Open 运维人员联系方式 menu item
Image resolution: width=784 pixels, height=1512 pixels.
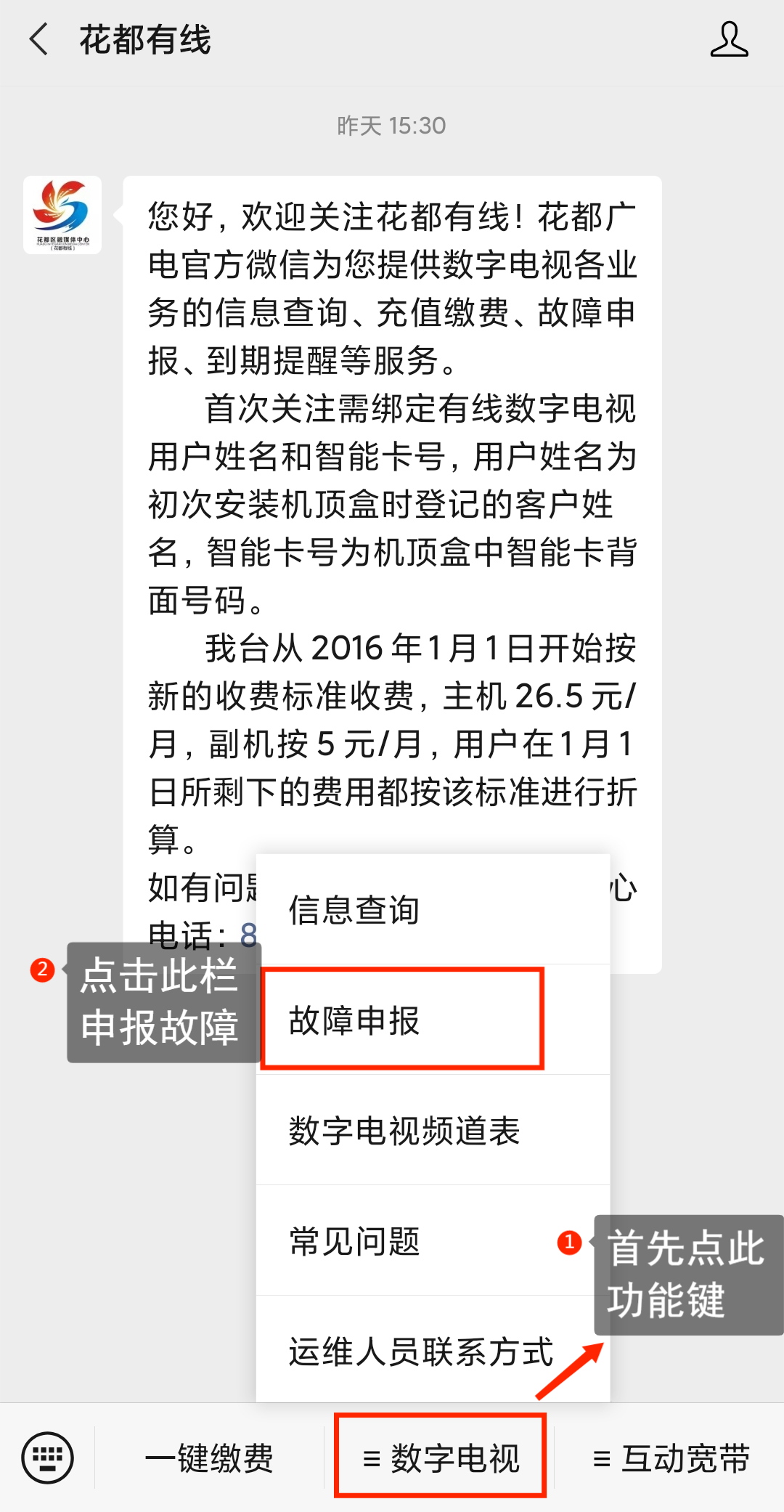tap(421, 1351)
